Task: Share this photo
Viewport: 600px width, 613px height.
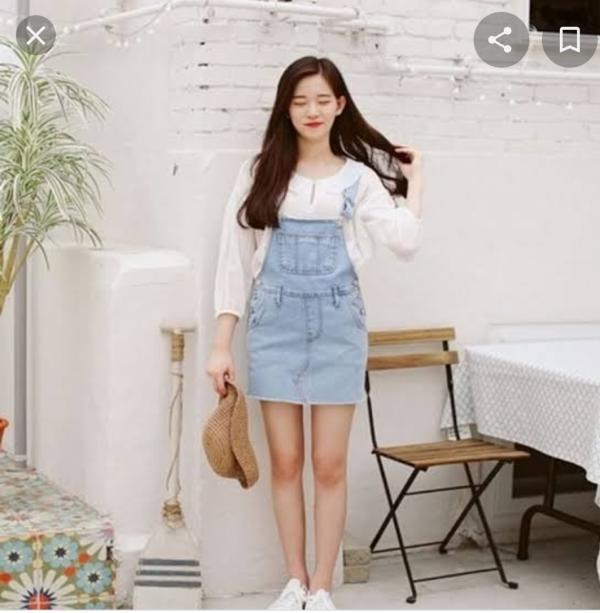Action: coord(501,40)
